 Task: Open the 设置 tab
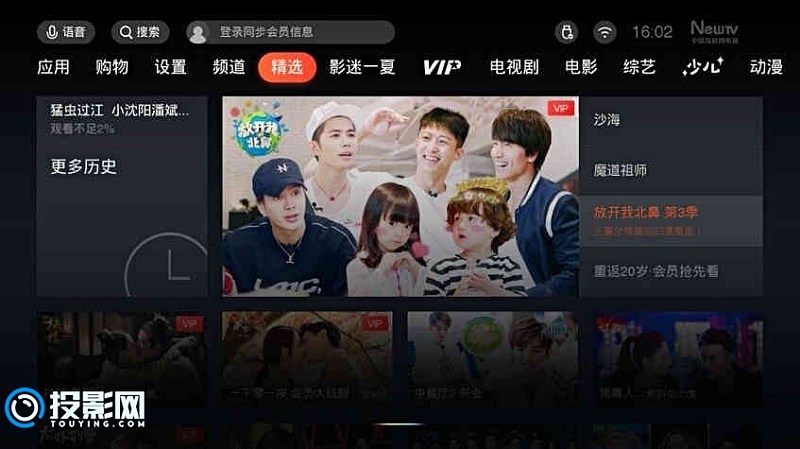[x=170, y=67]
